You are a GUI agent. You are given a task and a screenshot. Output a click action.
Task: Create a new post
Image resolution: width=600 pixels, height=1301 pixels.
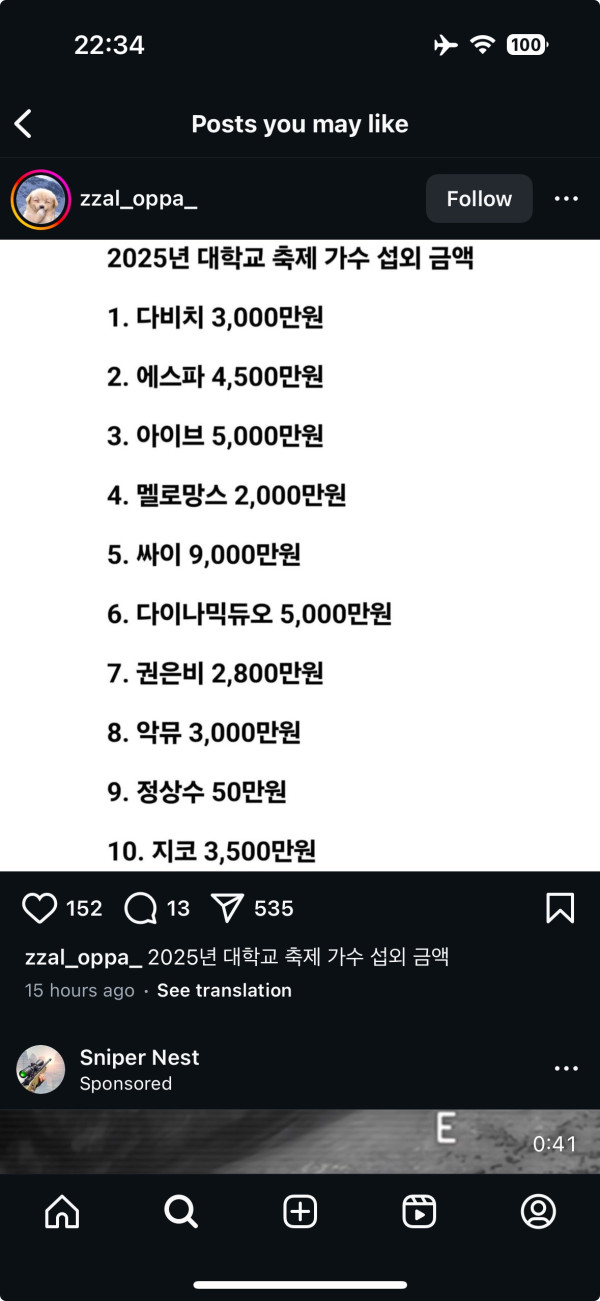click(300, 1212)
